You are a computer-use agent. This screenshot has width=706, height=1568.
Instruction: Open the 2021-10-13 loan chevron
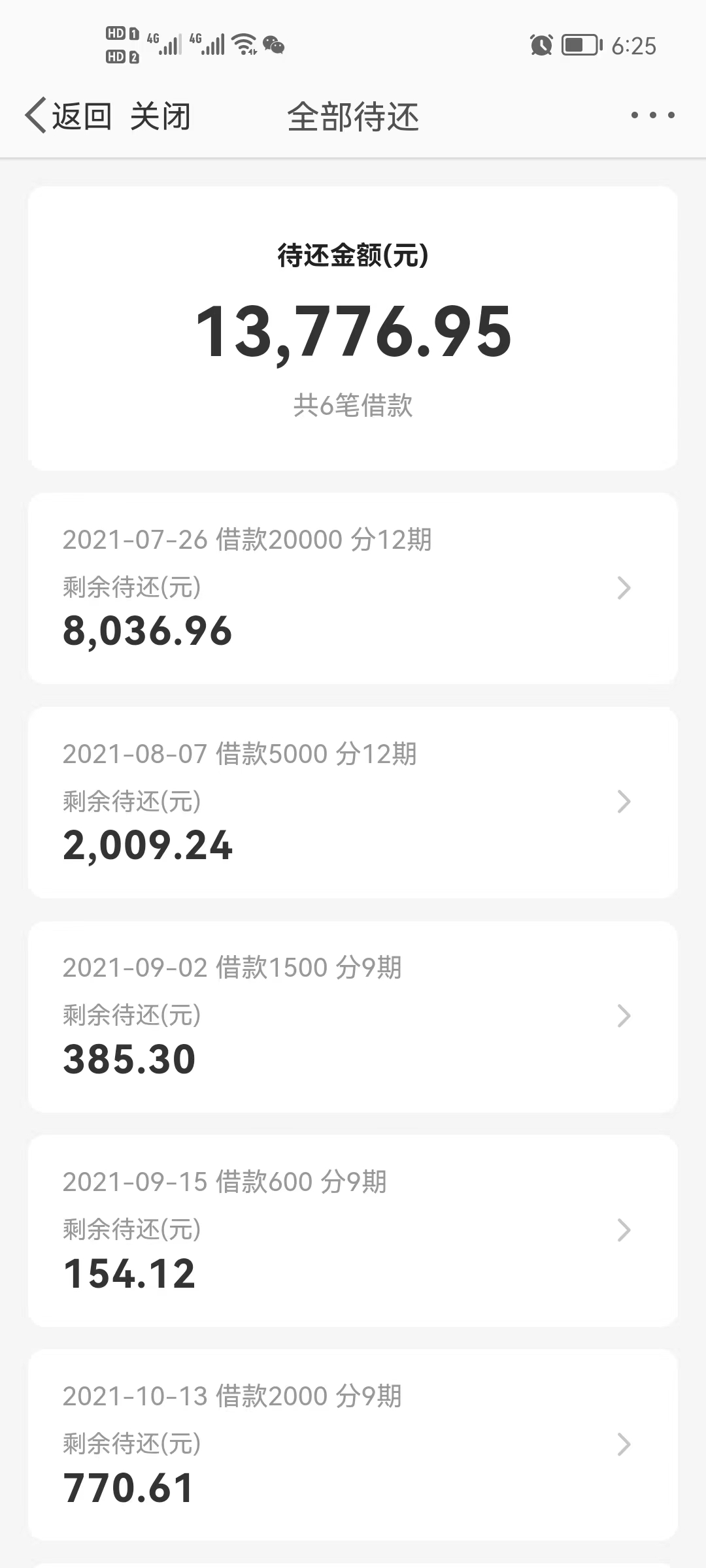[x=624, y=1444]
